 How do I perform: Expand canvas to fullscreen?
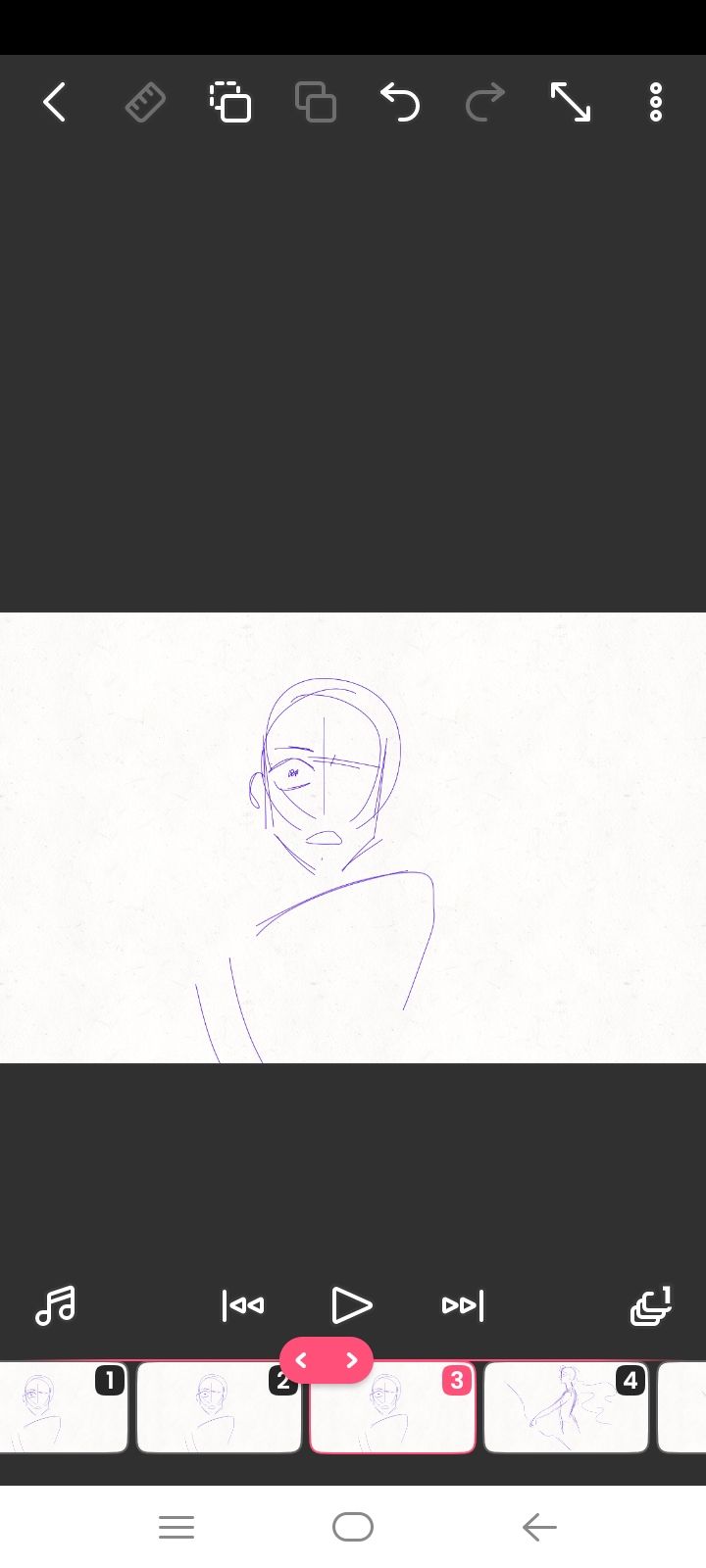click(x=571, y=102)
